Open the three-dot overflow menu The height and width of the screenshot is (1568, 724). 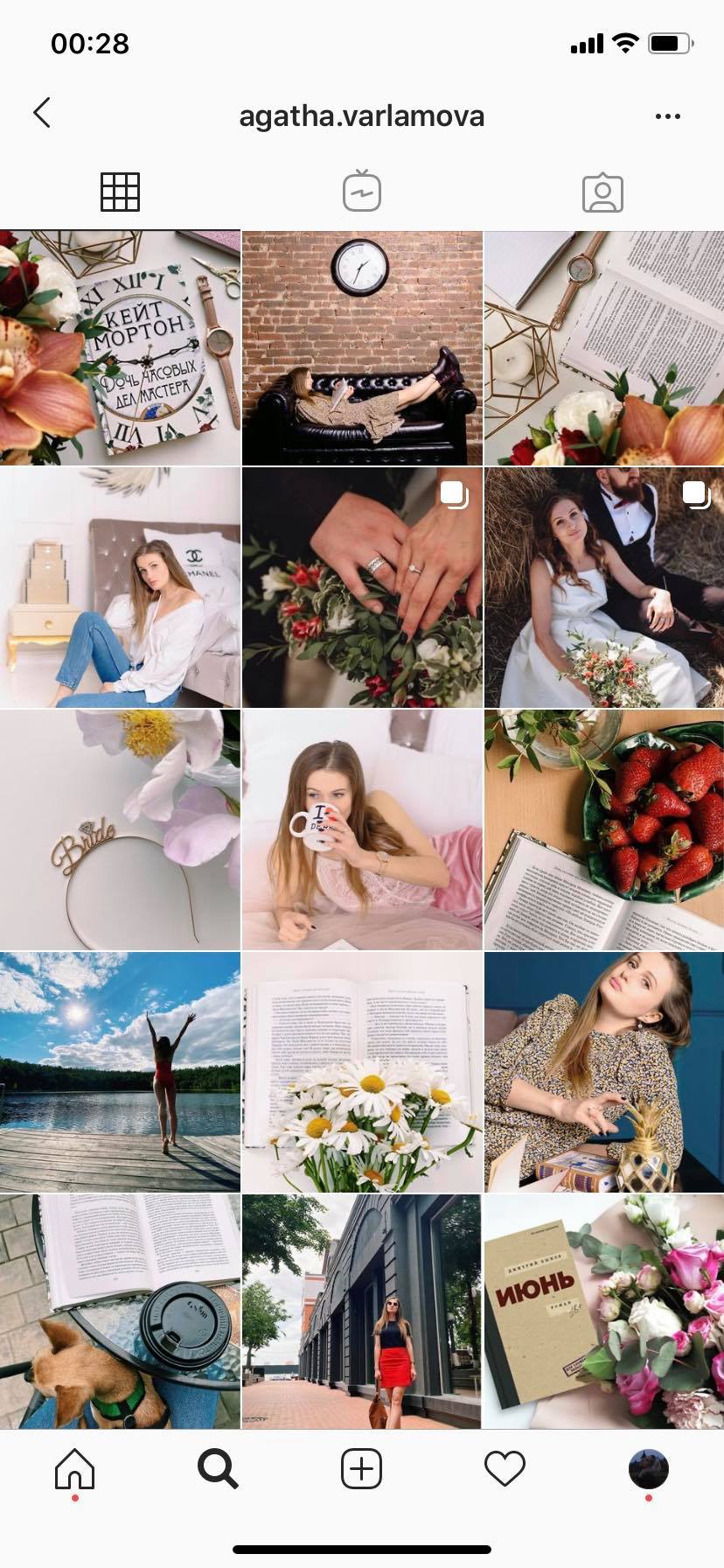[667, 116]
